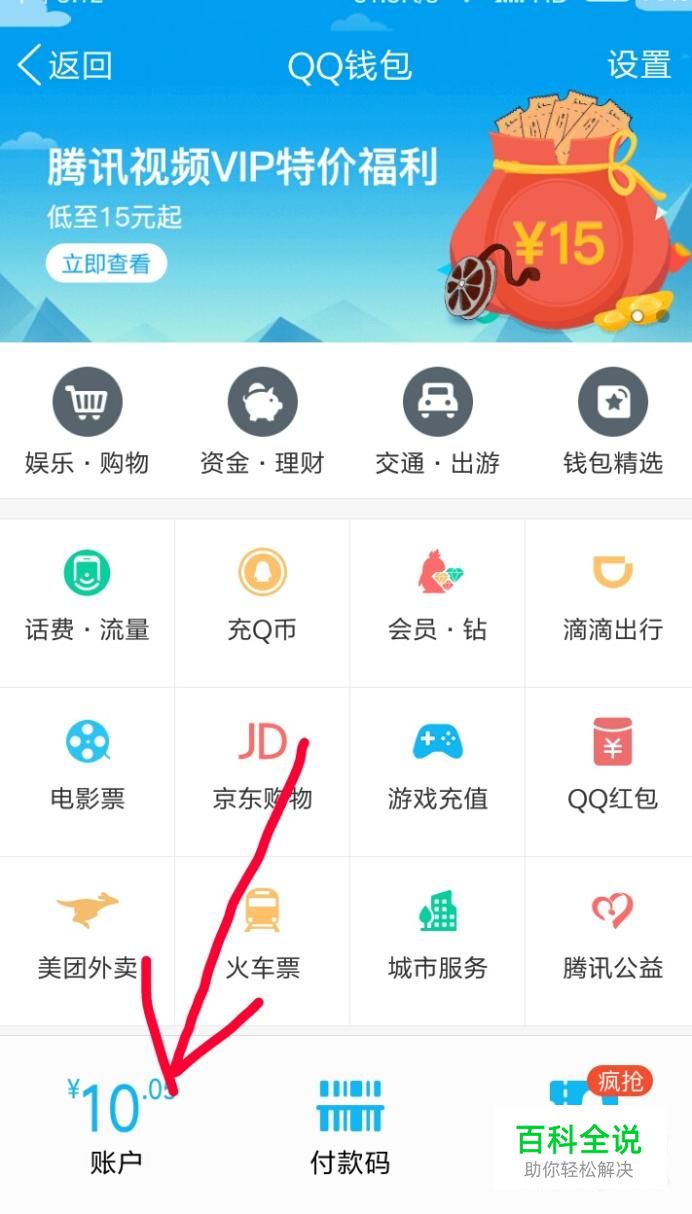The height and width of the screenshot is (1214, 692).
Task: Open the 钱包精选 category
Action: click(x=612, y=422)
